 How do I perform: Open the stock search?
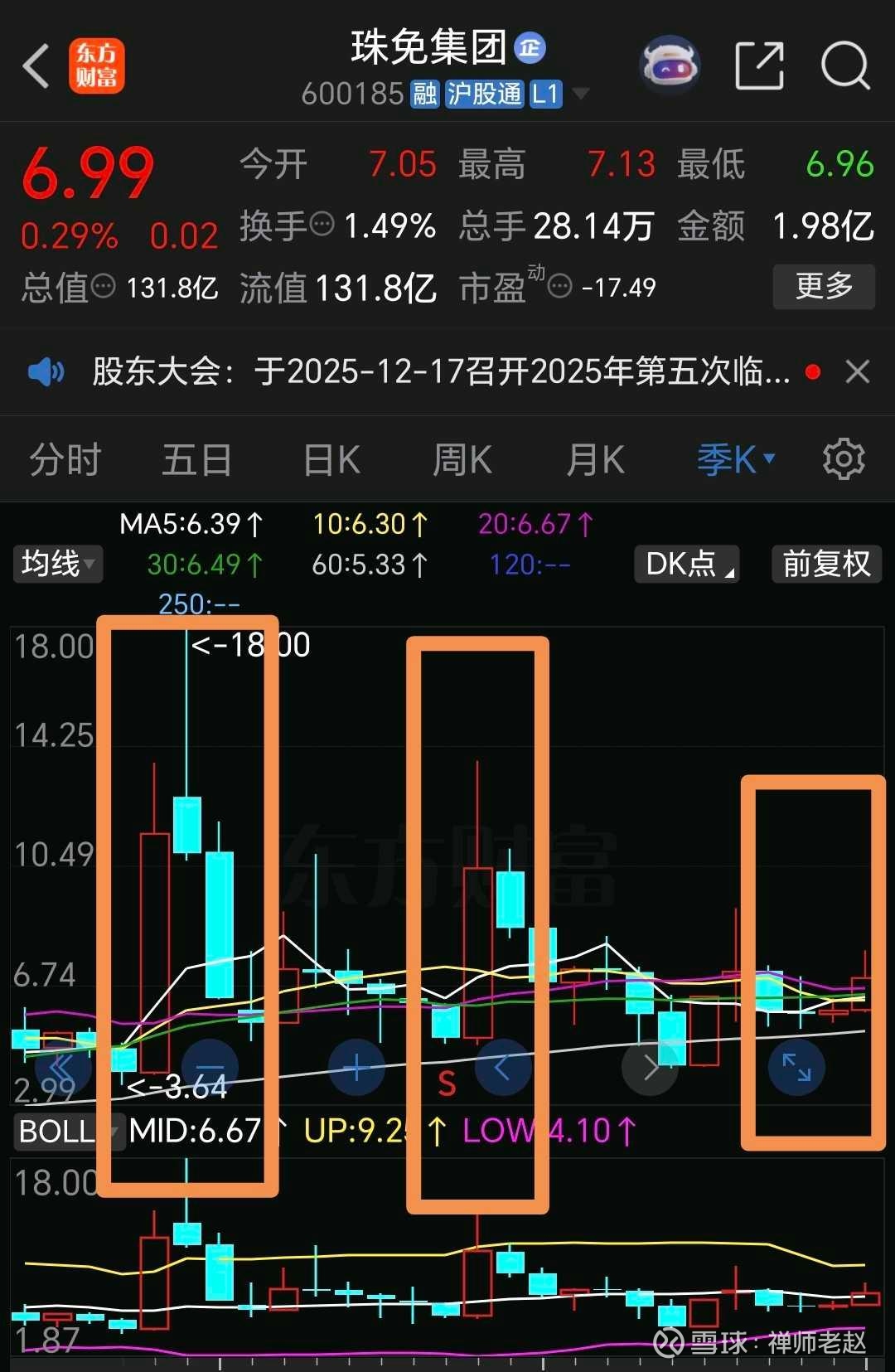[844, 66]
